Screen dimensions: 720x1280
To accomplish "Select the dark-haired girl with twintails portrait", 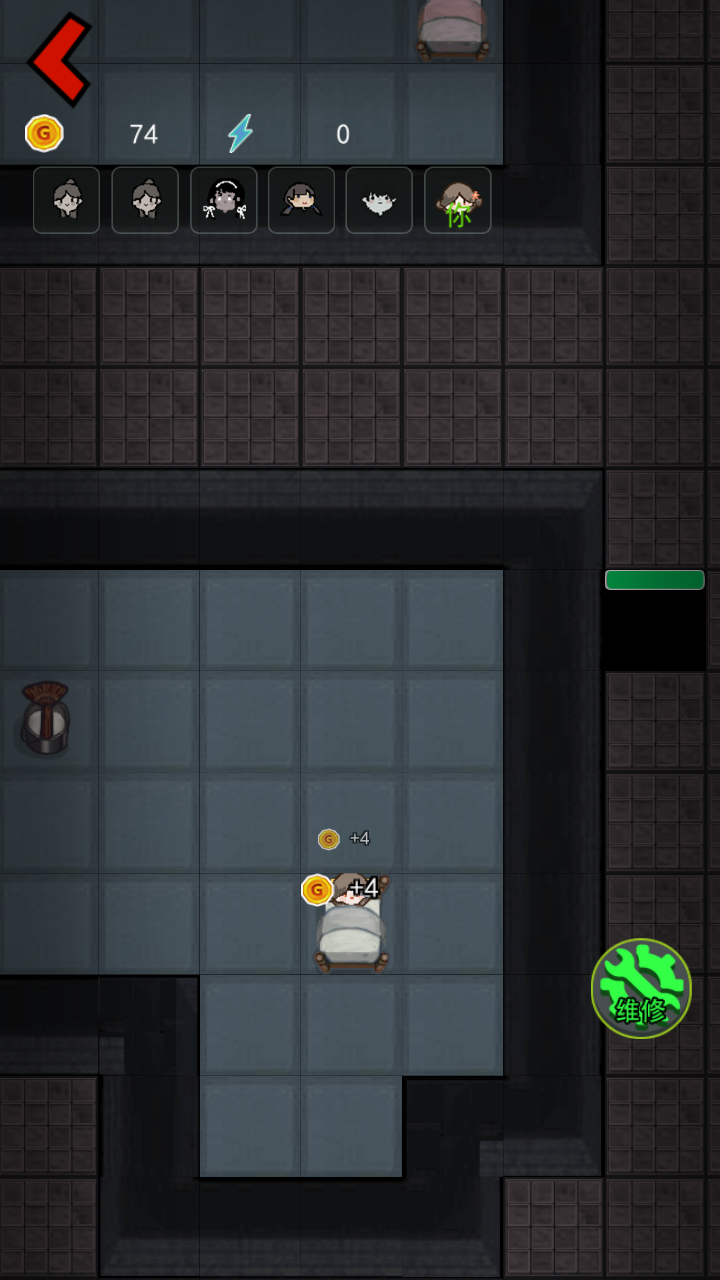I will [301, 200].
